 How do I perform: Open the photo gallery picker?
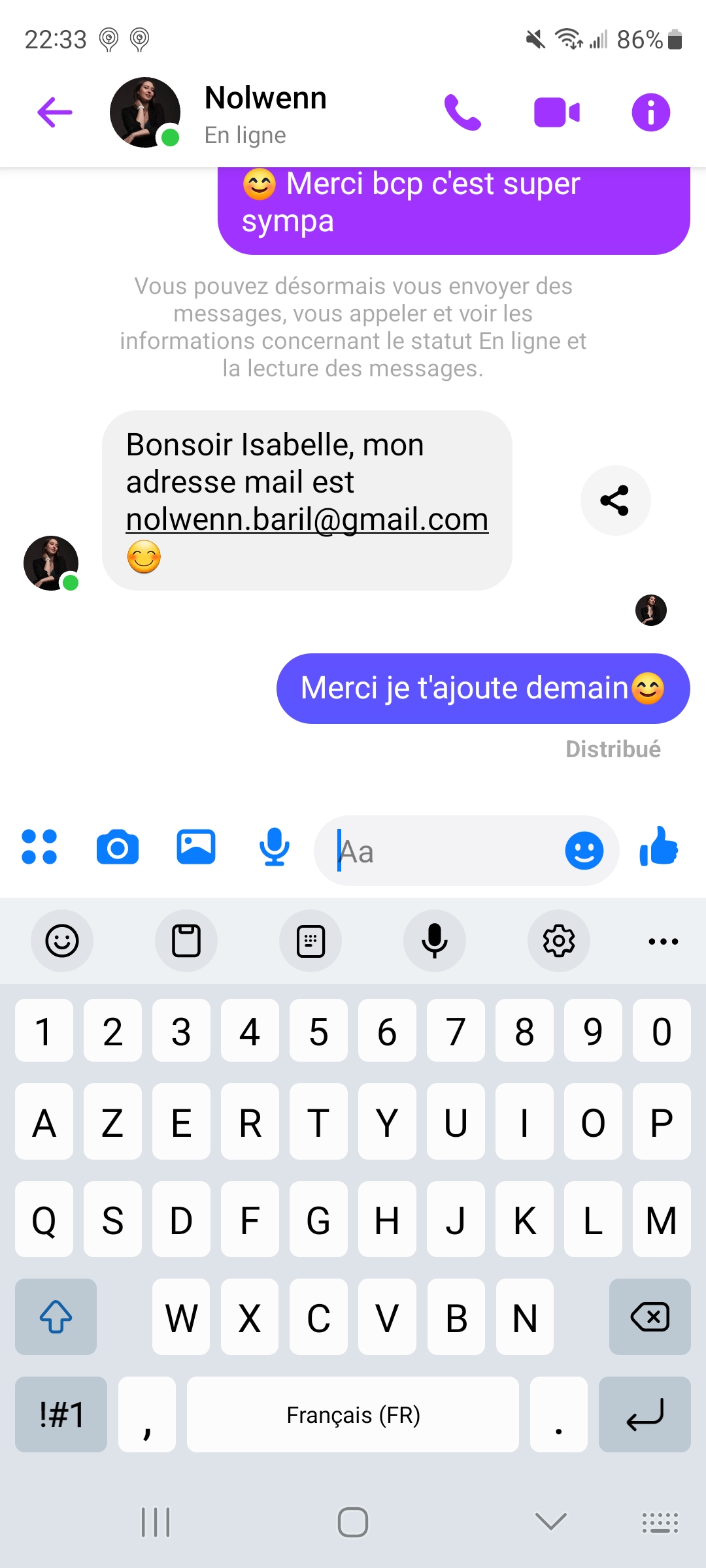[195, 847]
